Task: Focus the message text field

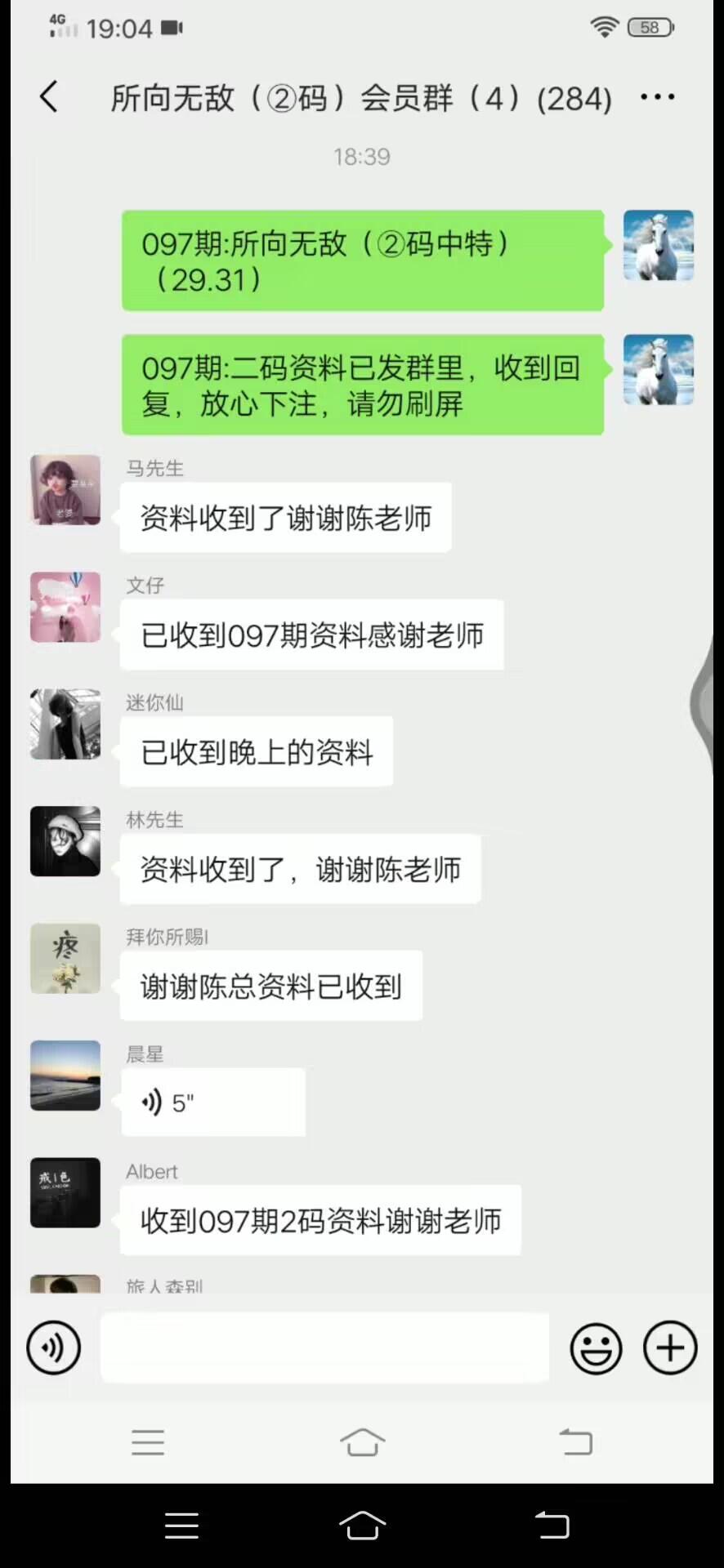Action: click(324, 1348)
